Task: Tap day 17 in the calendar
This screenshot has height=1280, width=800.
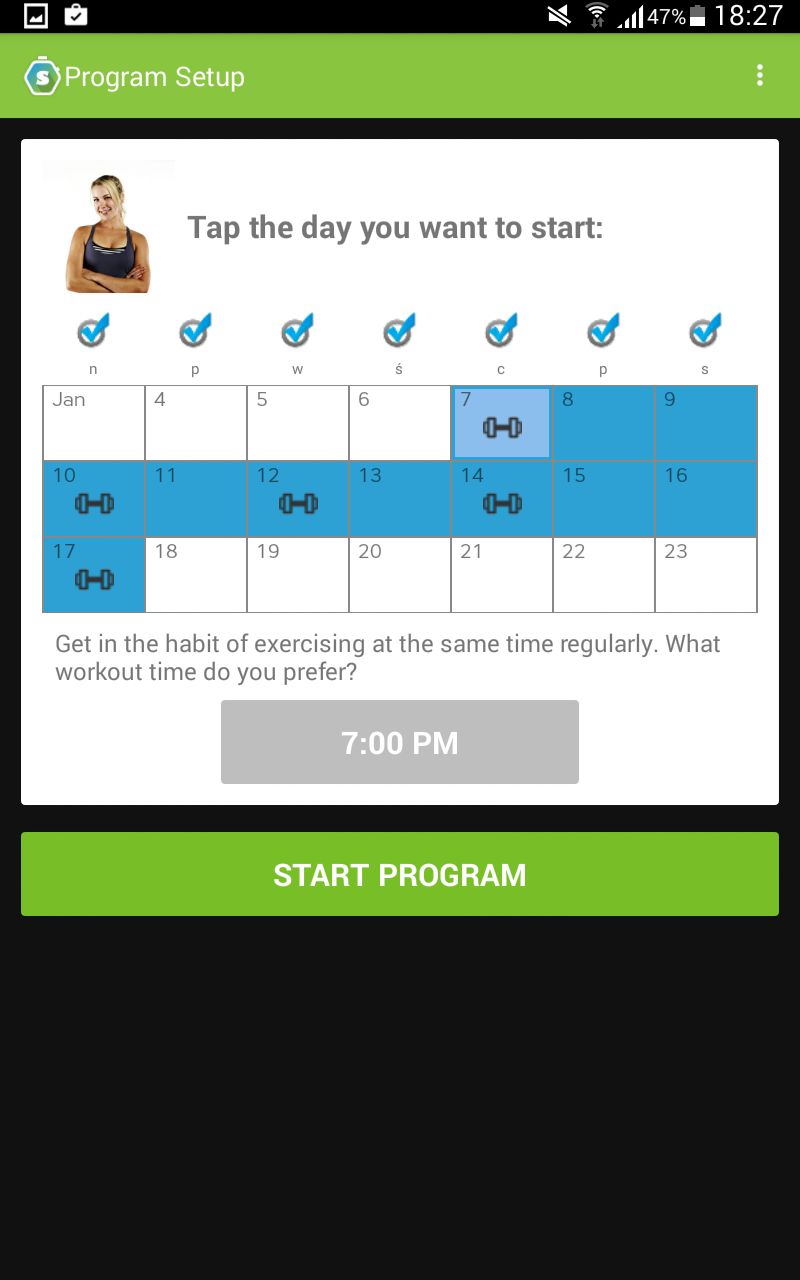Action: pyautogui.click(x=94, y=575)
